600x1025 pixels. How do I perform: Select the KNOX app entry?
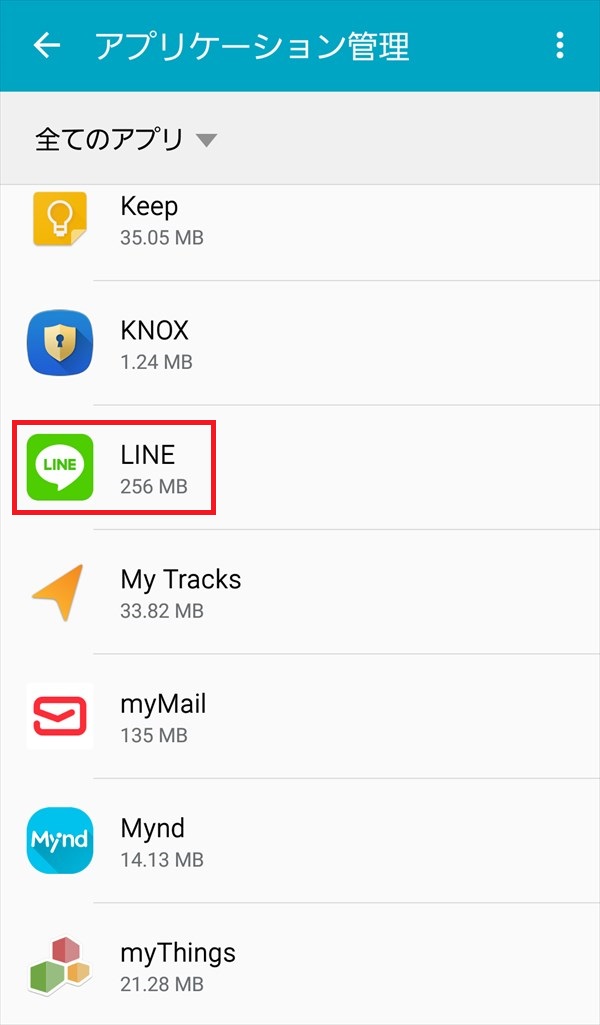point(300,343)
